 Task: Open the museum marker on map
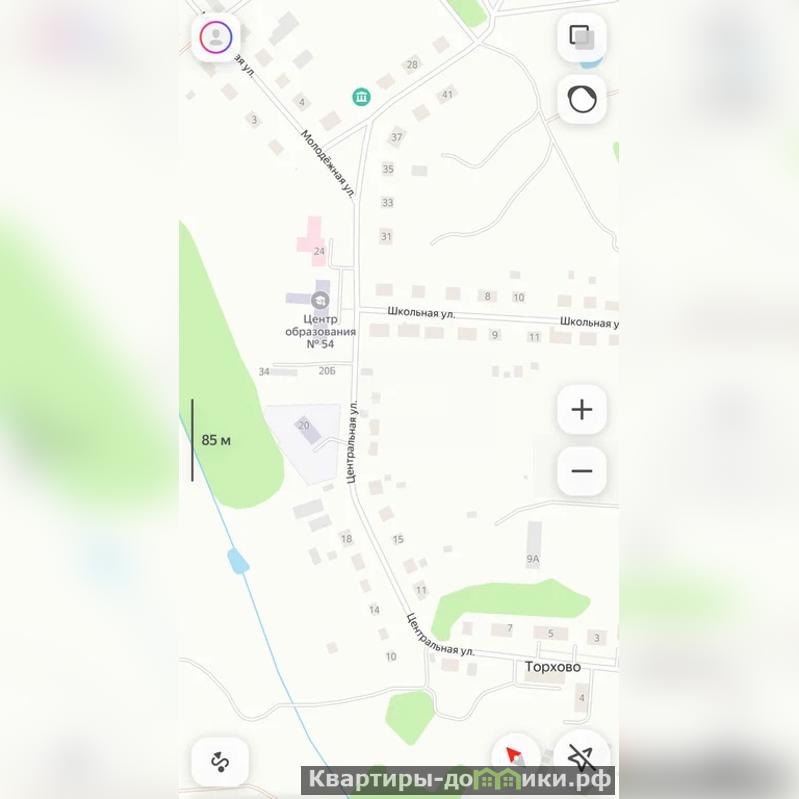point(360,97)
